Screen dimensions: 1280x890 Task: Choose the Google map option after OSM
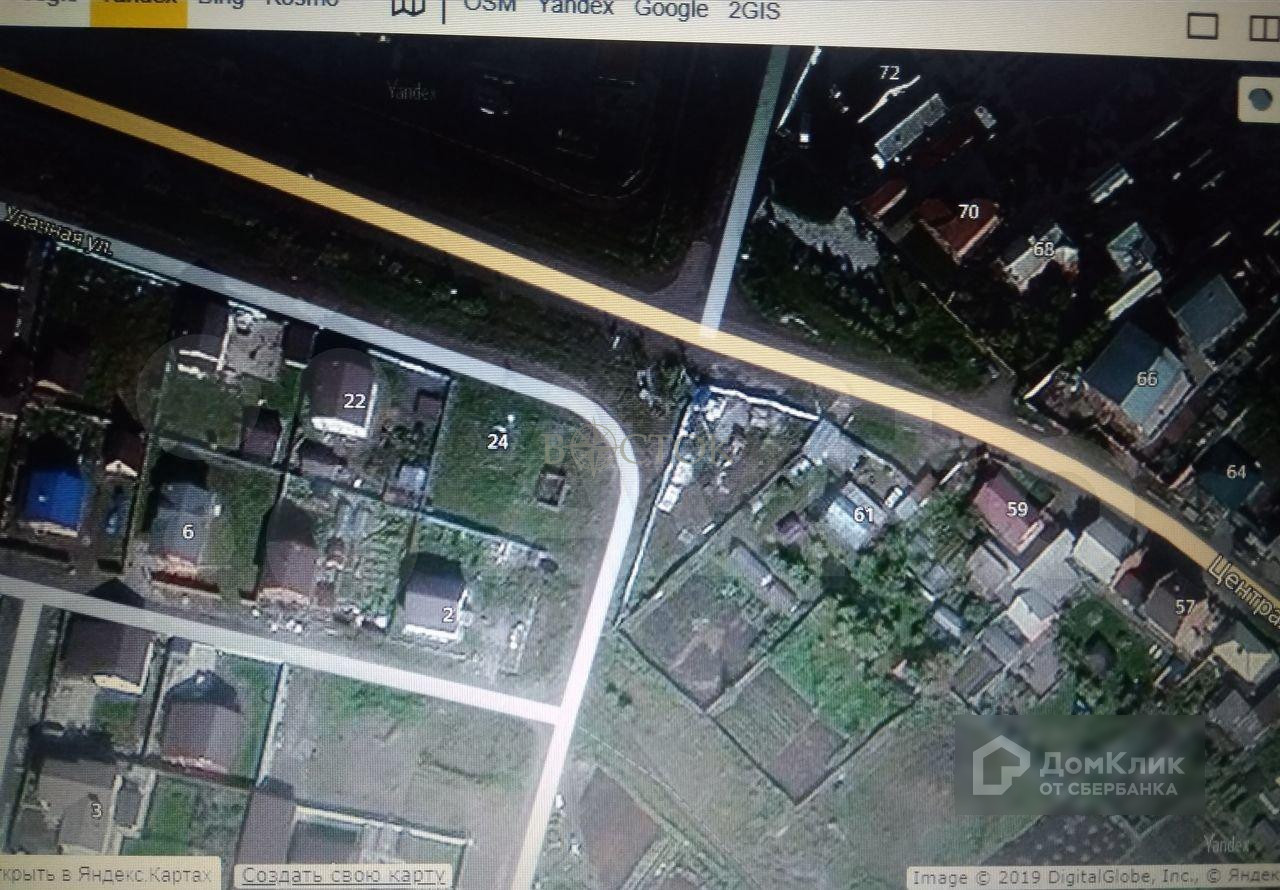[671, 9]
